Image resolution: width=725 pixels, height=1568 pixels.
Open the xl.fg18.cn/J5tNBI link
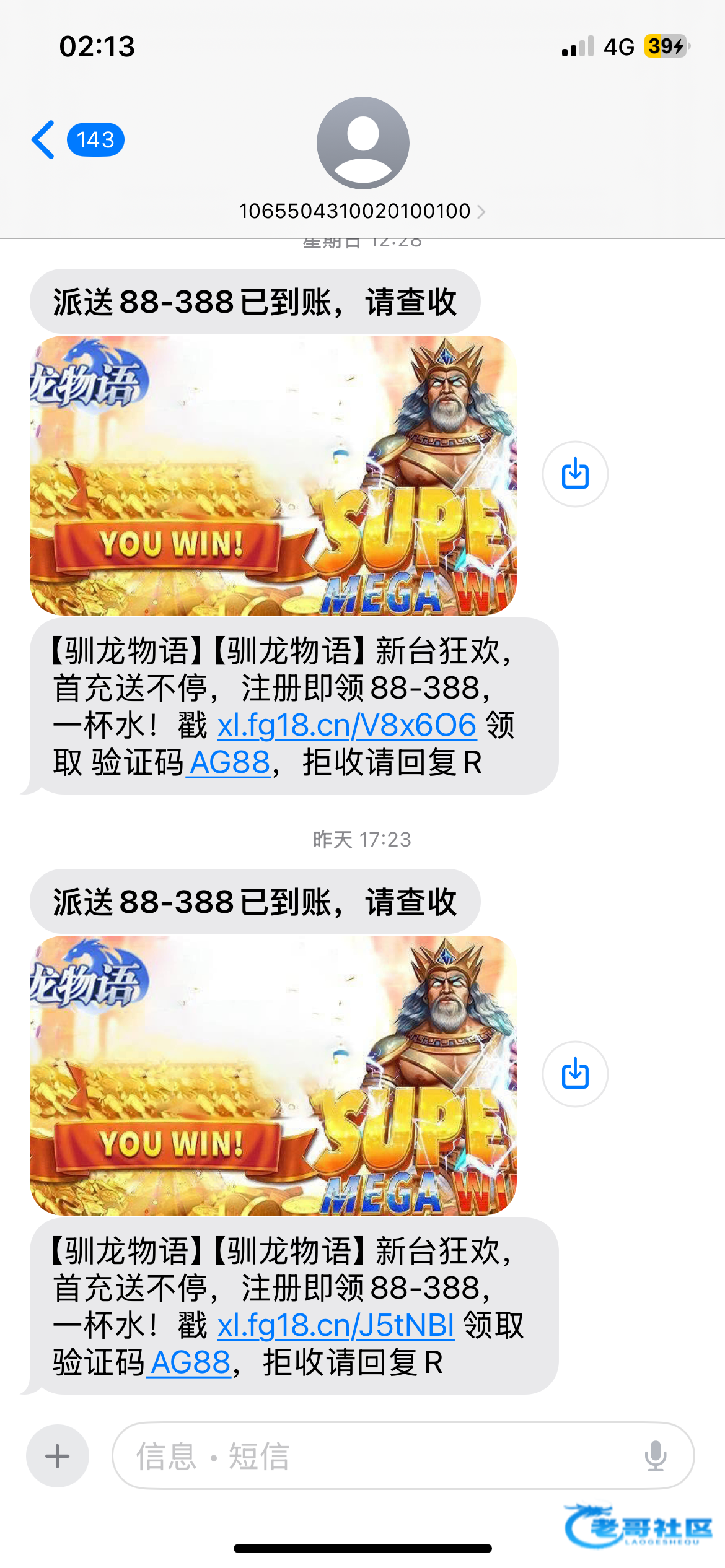pos(336,1325)
